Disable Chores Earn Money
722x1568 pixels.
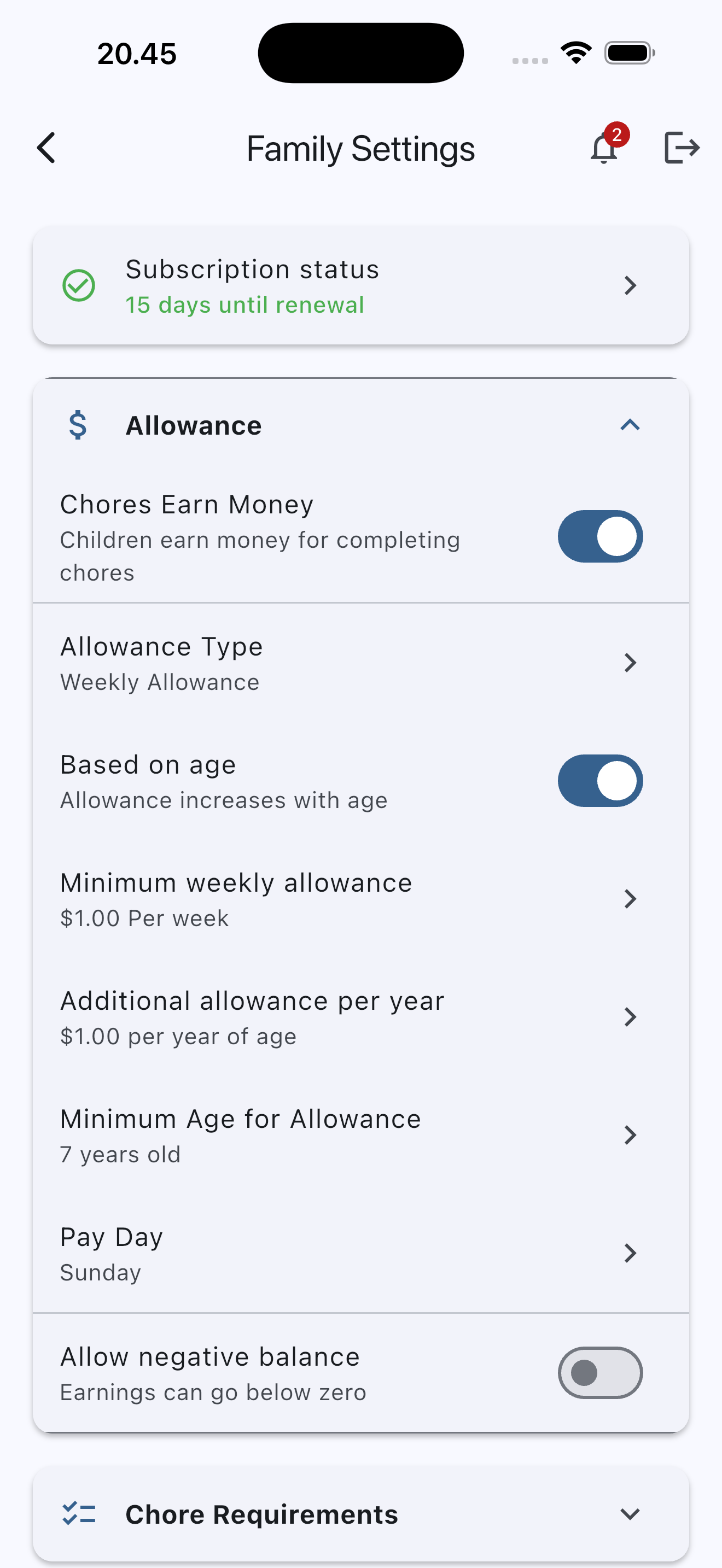pos(600,536)
